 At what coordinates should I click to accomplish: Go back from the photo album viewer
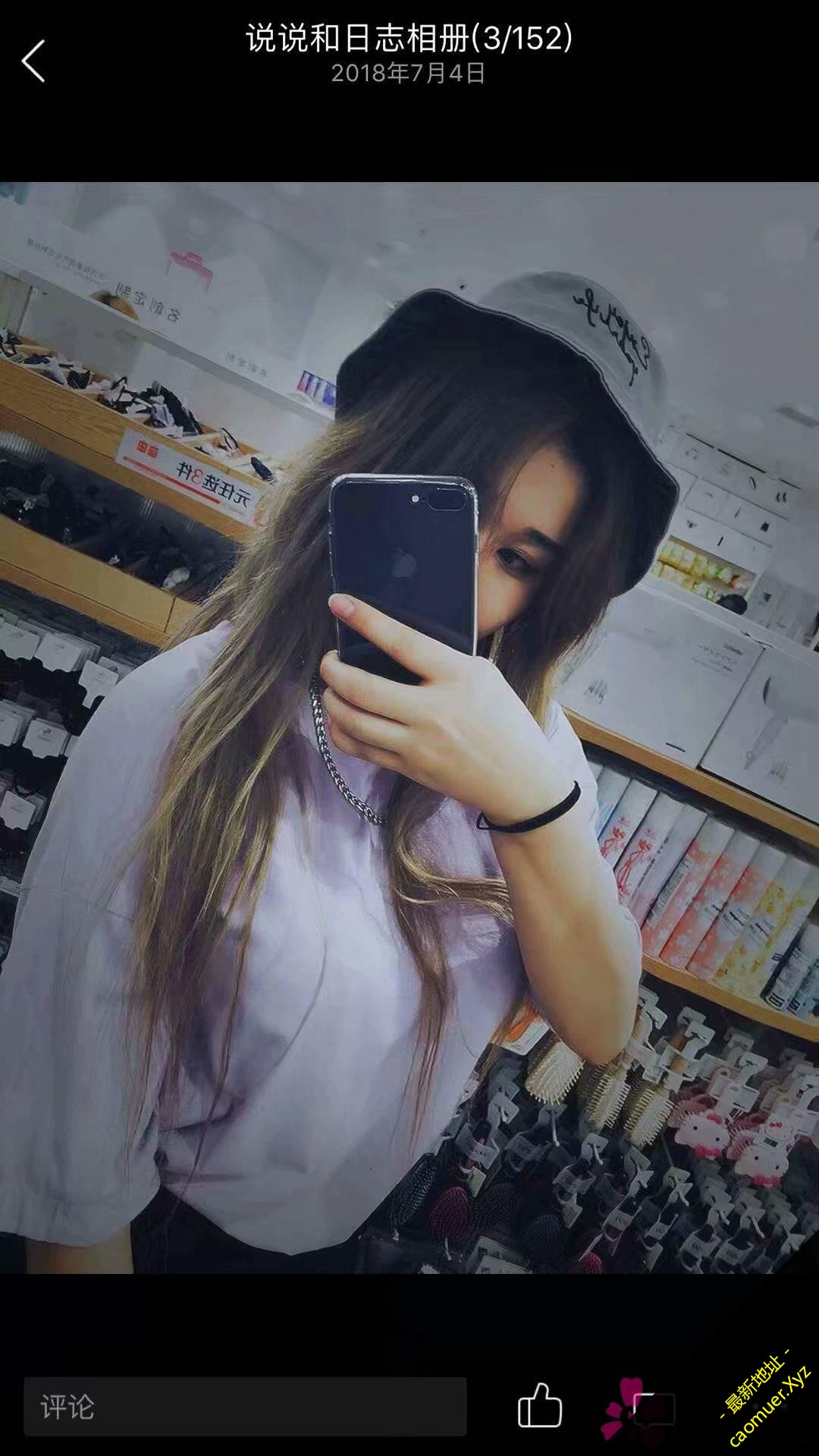[33, 61]
